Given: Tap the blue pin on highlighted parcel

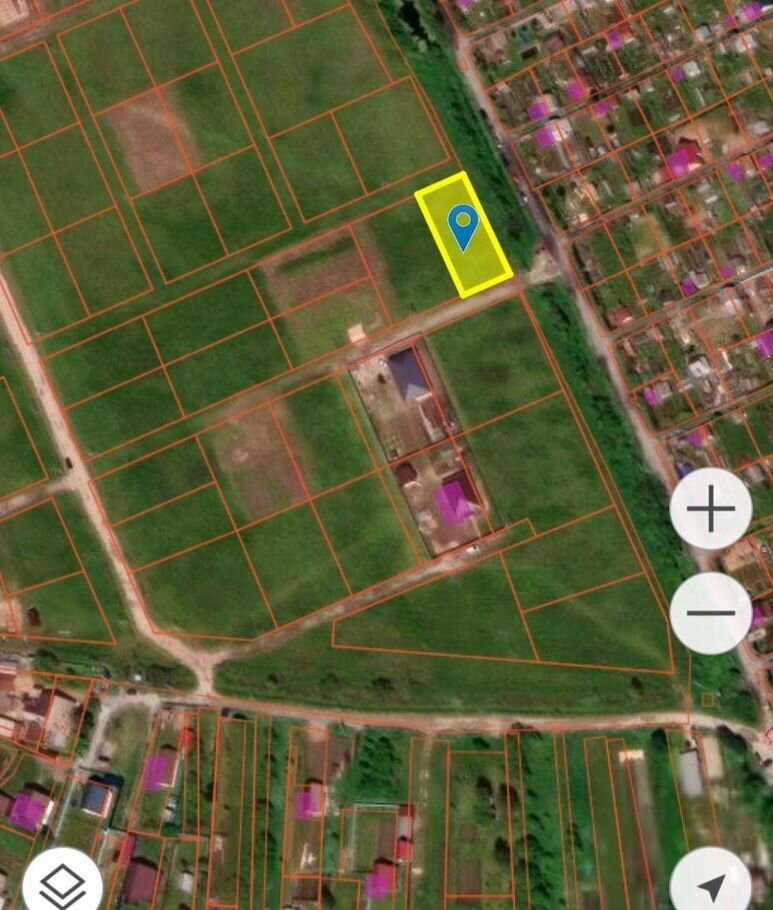Looking at the screenshot, I should coord(462,223).
